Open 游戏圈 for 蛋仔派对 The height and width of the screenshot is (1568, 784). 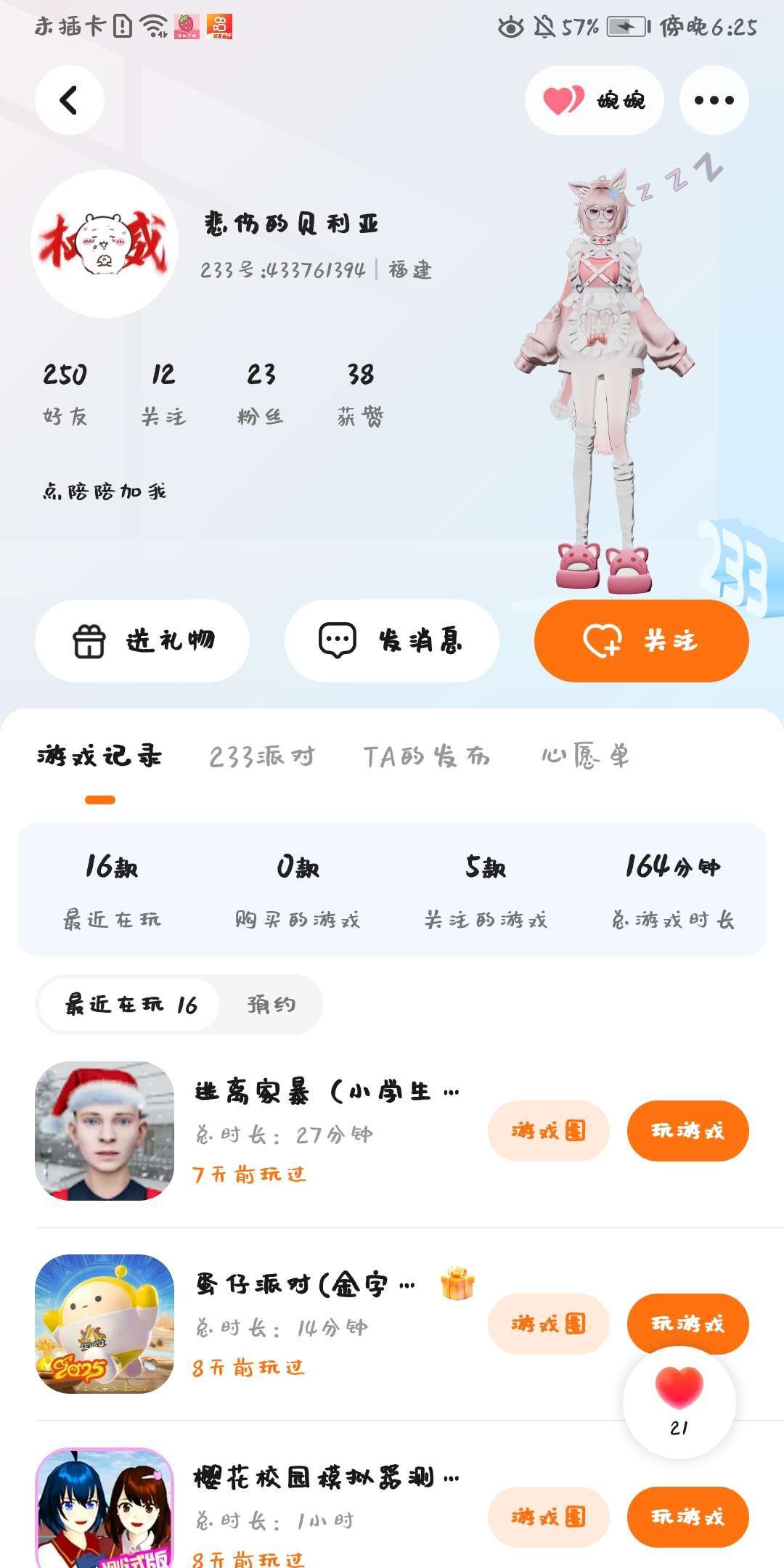(x=549, y=1324)
